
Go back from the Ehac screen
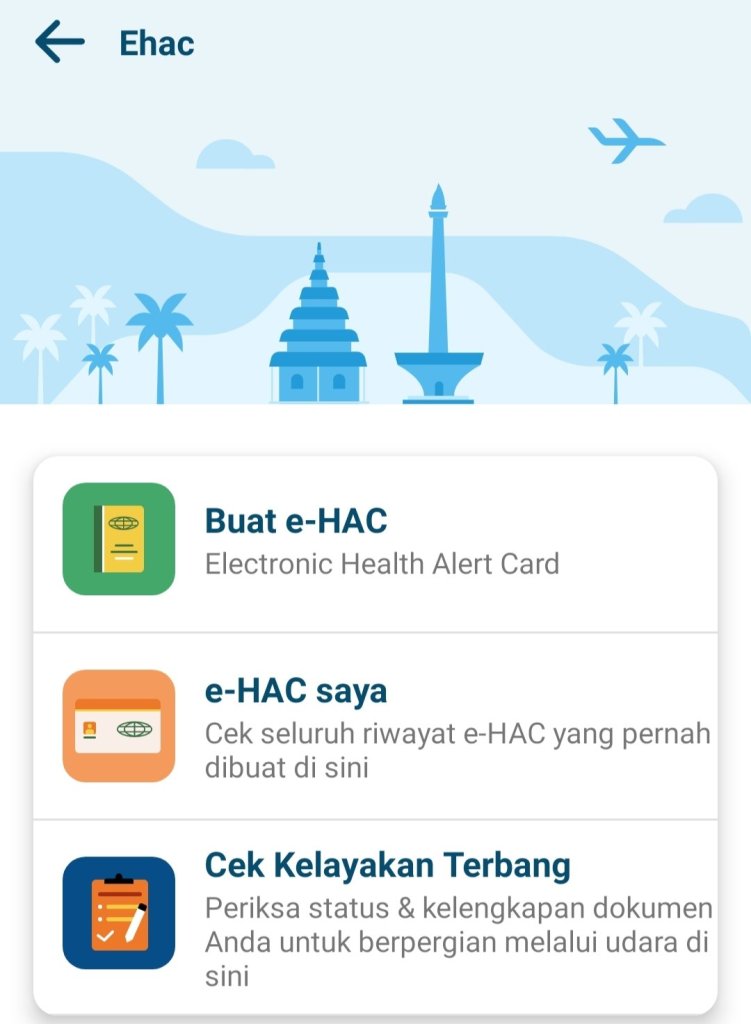pos(60,43)
